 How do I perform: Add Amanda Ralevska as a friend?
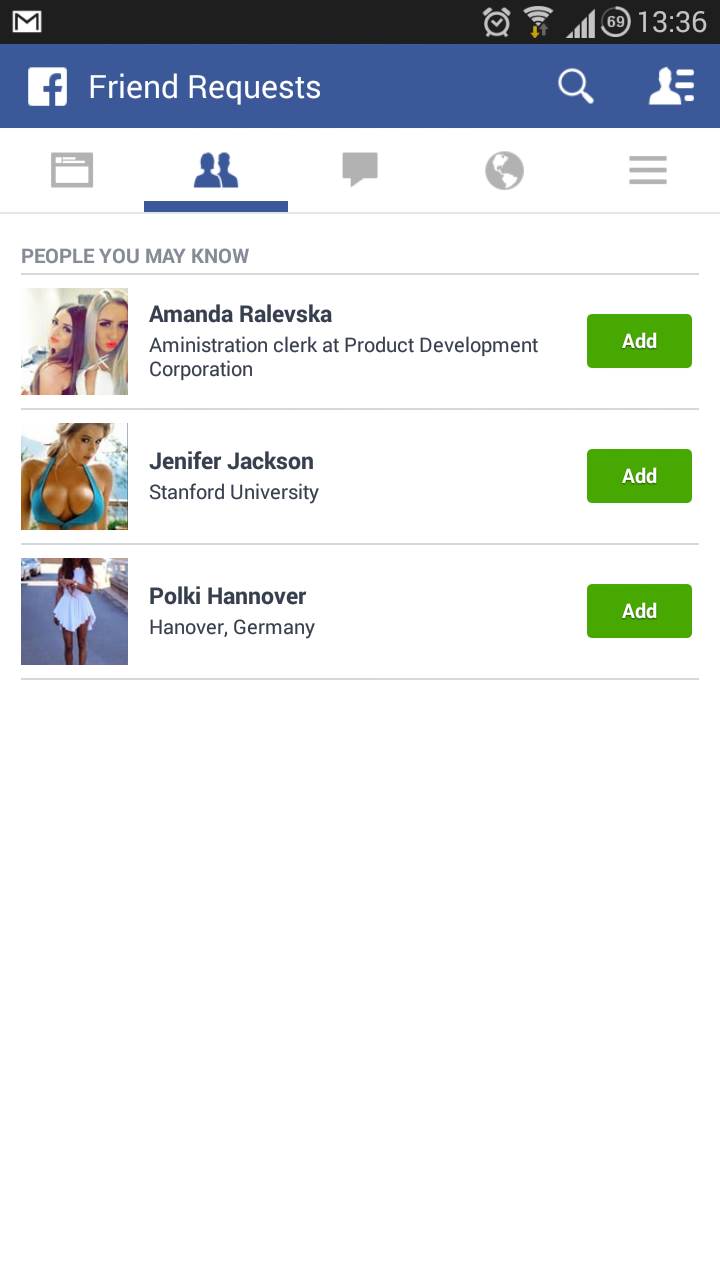click(639, 341)
